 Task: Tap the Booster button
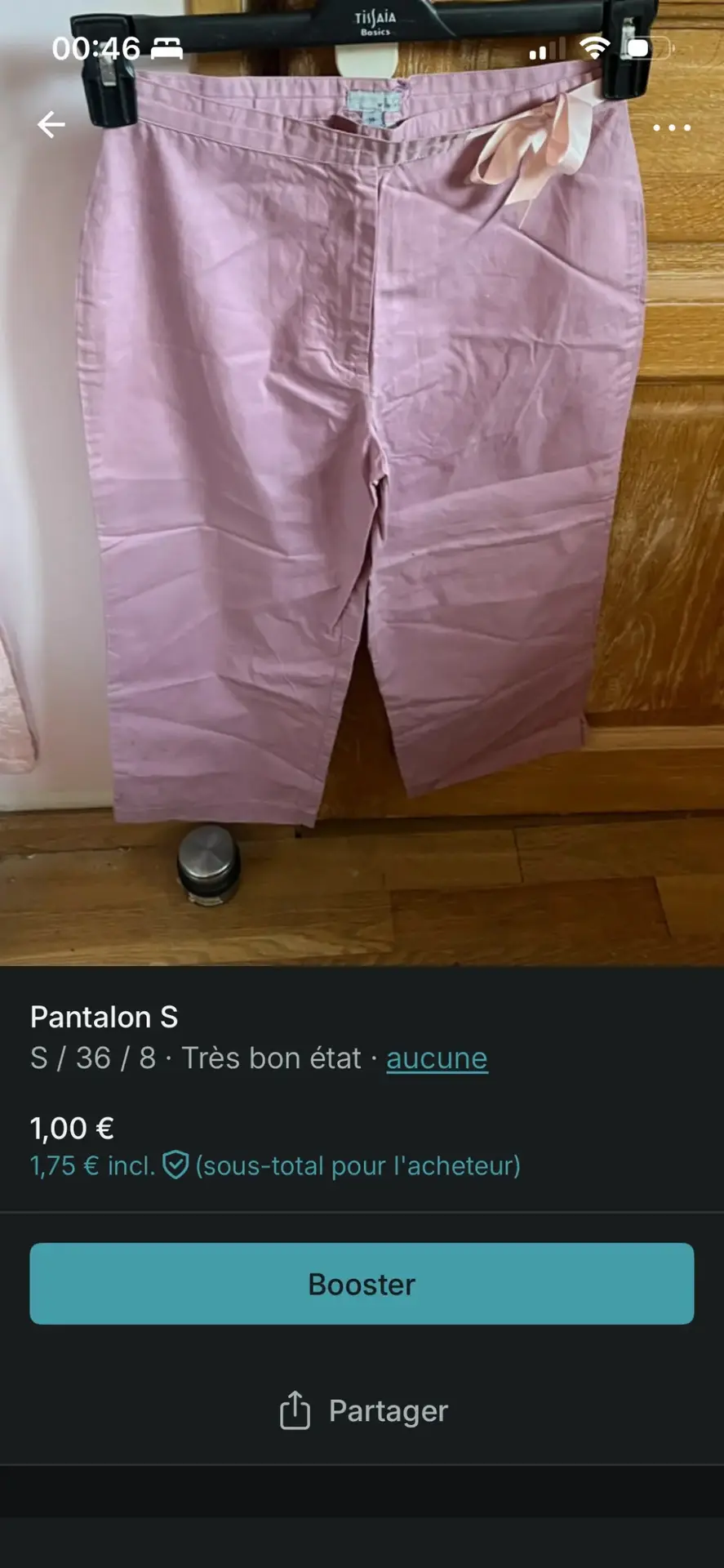pos(362,1284)
